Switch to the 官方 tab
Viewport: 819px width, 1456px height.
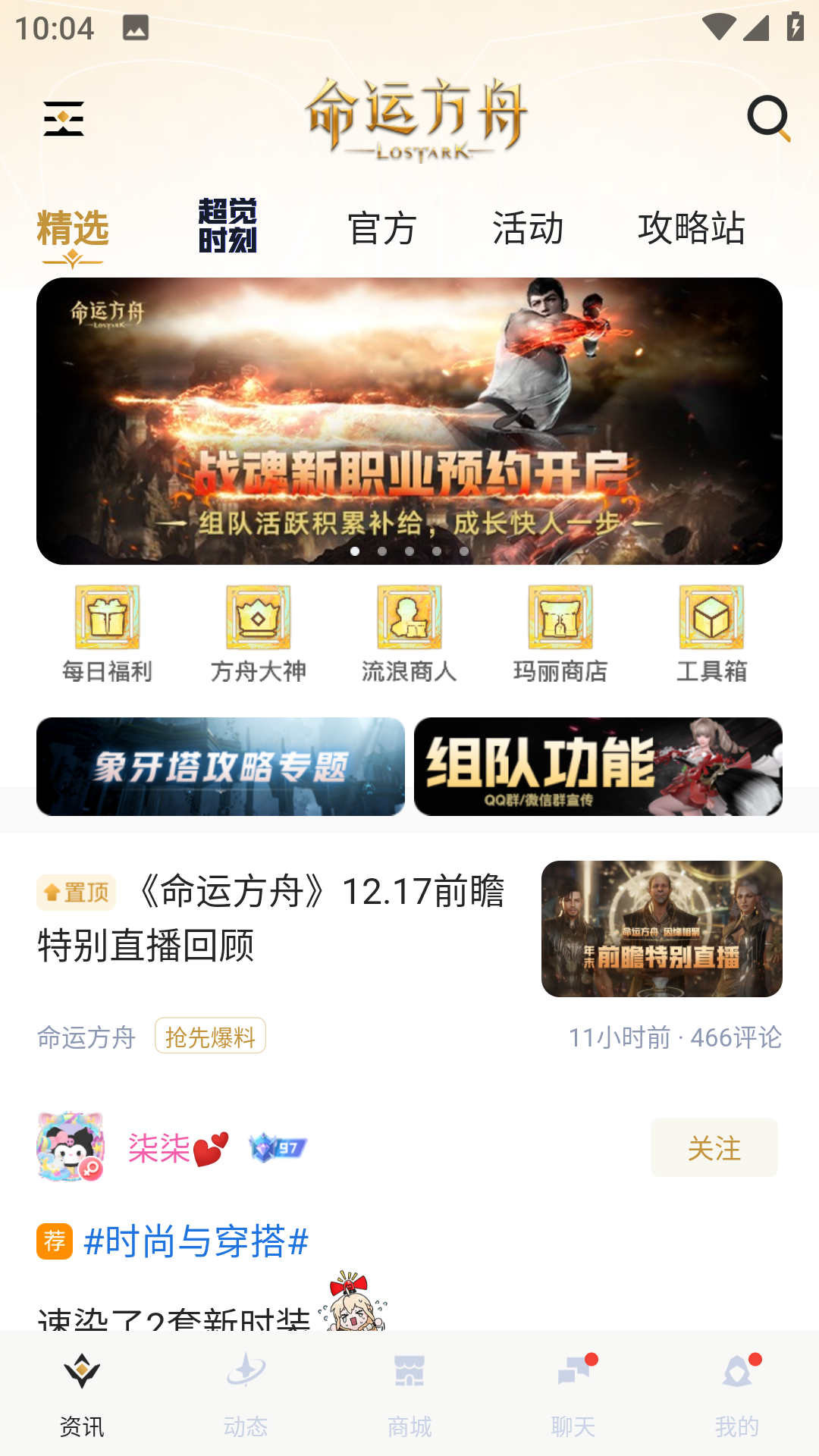pyautogui.click(x=382, y=227)
